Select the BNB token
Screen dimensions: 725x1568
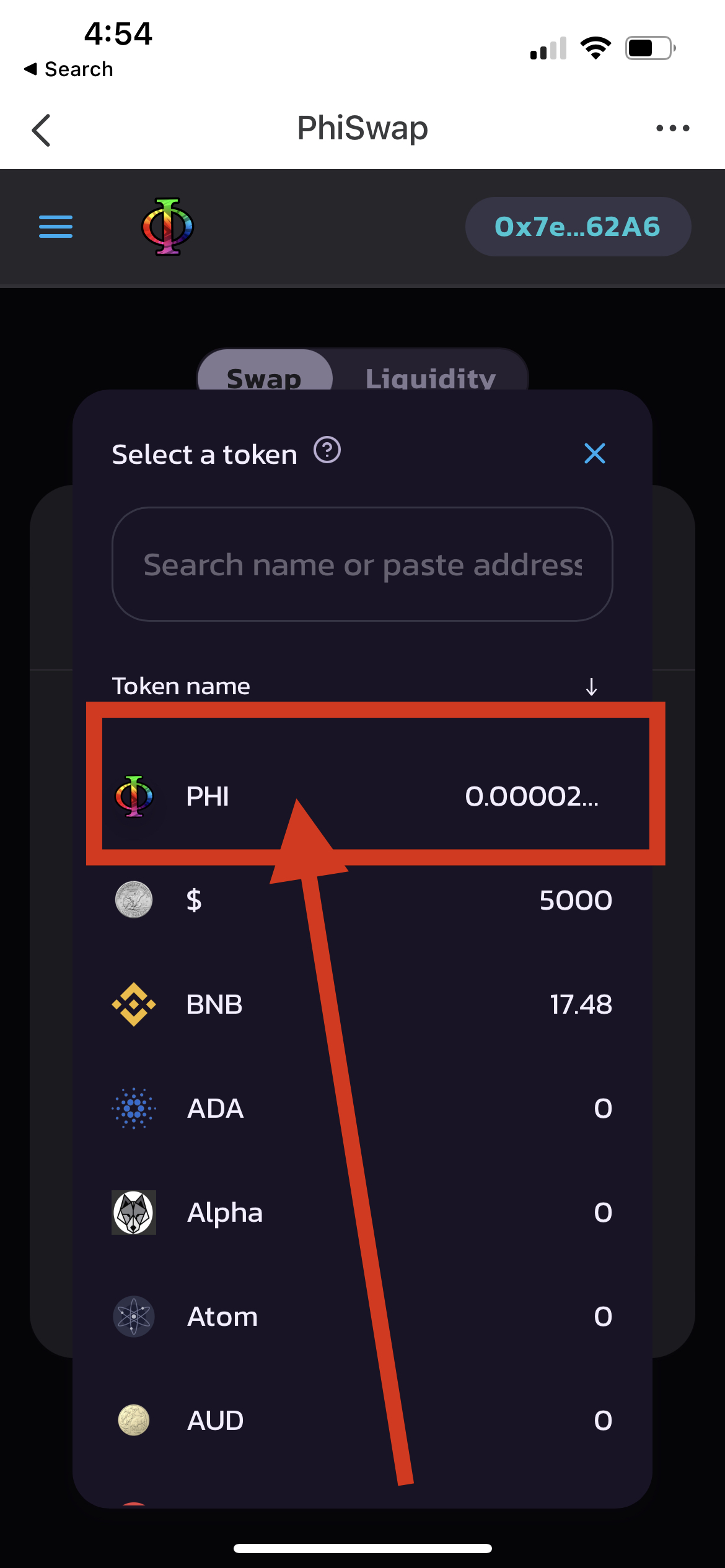[x=362, y=1004]
